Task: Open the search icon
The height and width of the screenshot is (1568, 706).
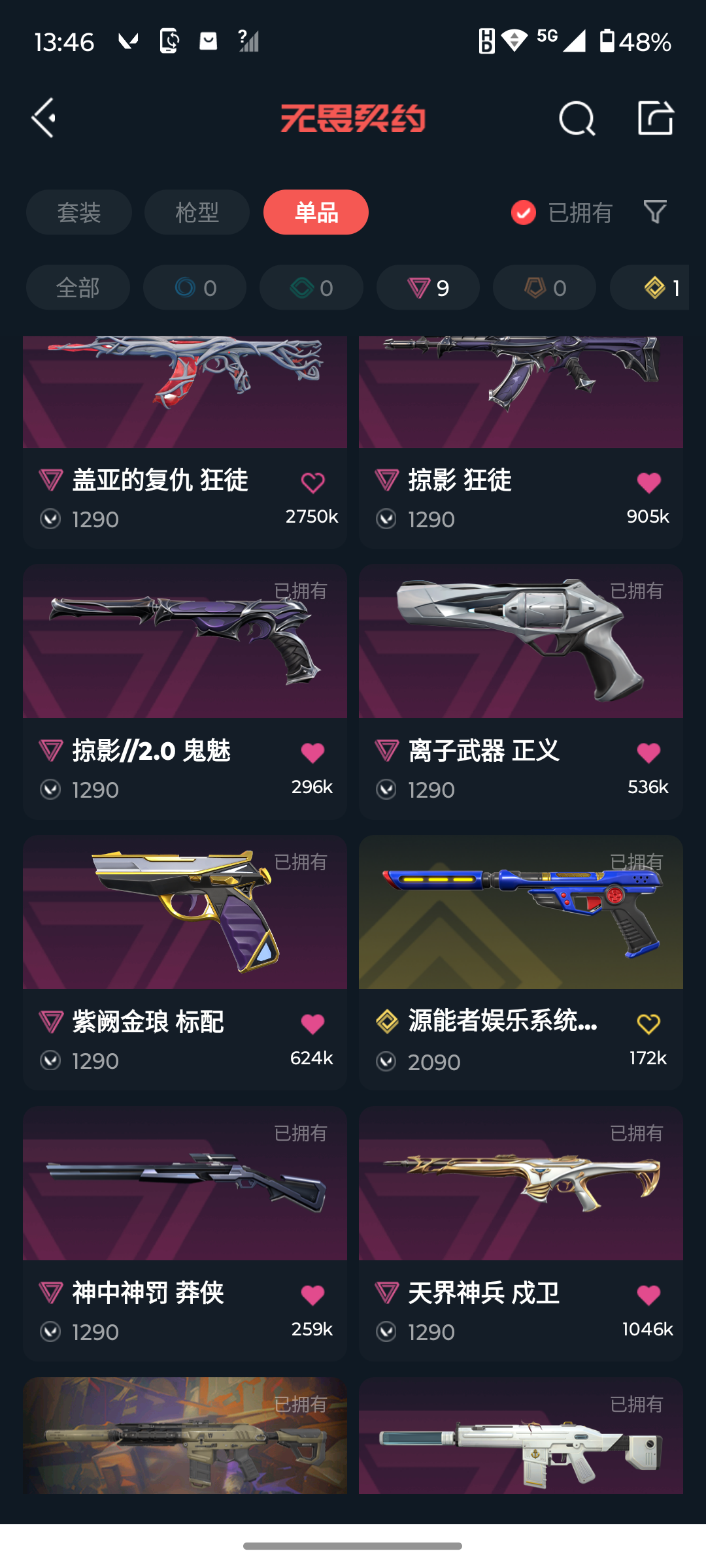Action: [x=577, y=118]
